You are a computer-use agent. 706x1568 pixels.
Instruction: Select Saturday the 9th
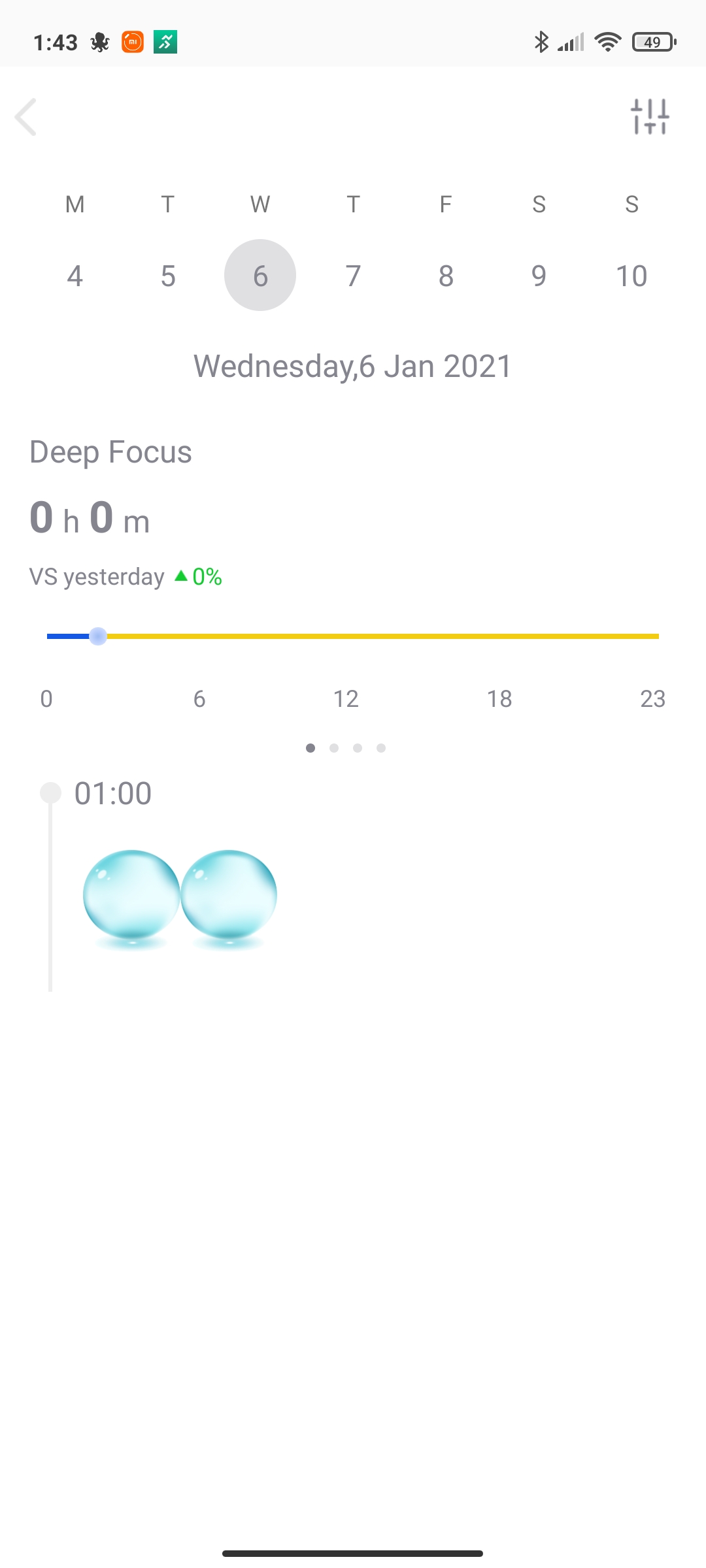(x=539, y=276)
